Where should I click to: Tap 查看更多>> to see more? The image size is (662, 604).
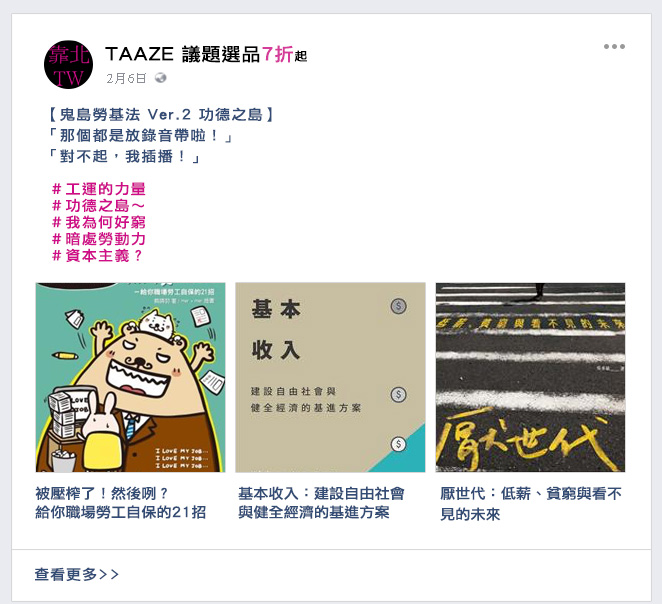(x=77, y=574)
